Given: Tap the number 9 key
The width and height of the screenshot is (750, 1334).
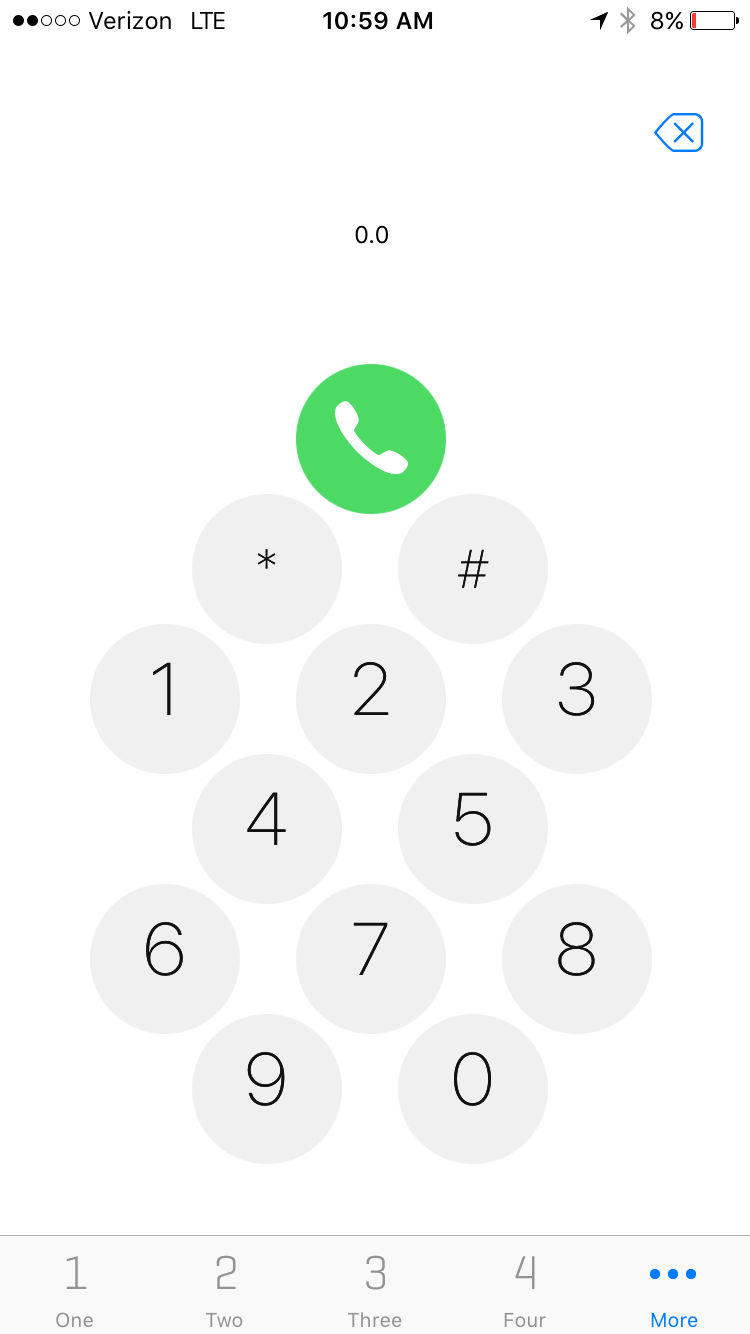Looking at the screenshot, I should pyautogui.click(x=267, y=1088).
